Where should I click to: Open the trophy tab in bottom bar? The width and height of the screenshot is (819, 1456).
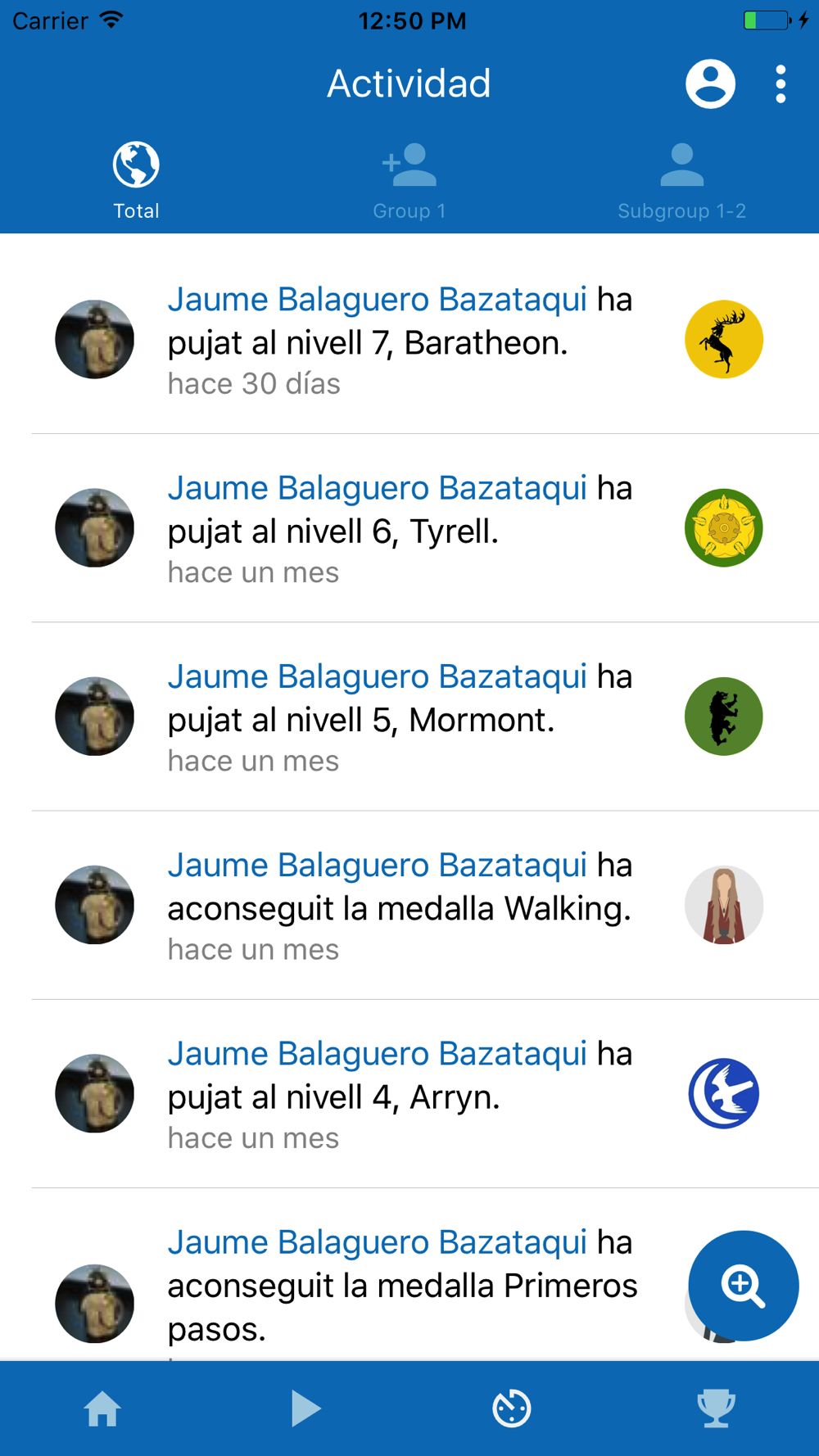tap(717, 1409)
